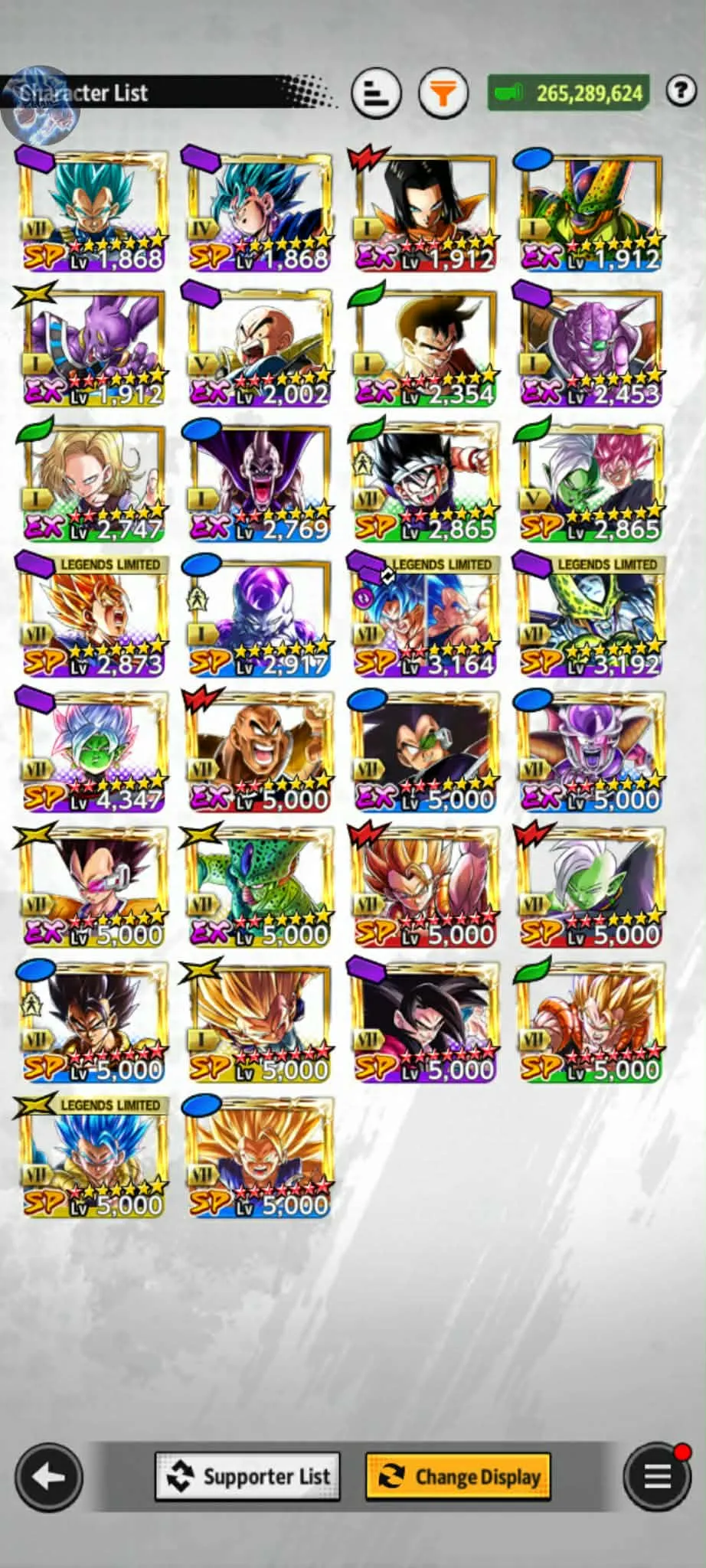Tap the back arrow at bottom left
Image resolution: width=706 pixels, height=1568 pixels.
(48, 1477)
